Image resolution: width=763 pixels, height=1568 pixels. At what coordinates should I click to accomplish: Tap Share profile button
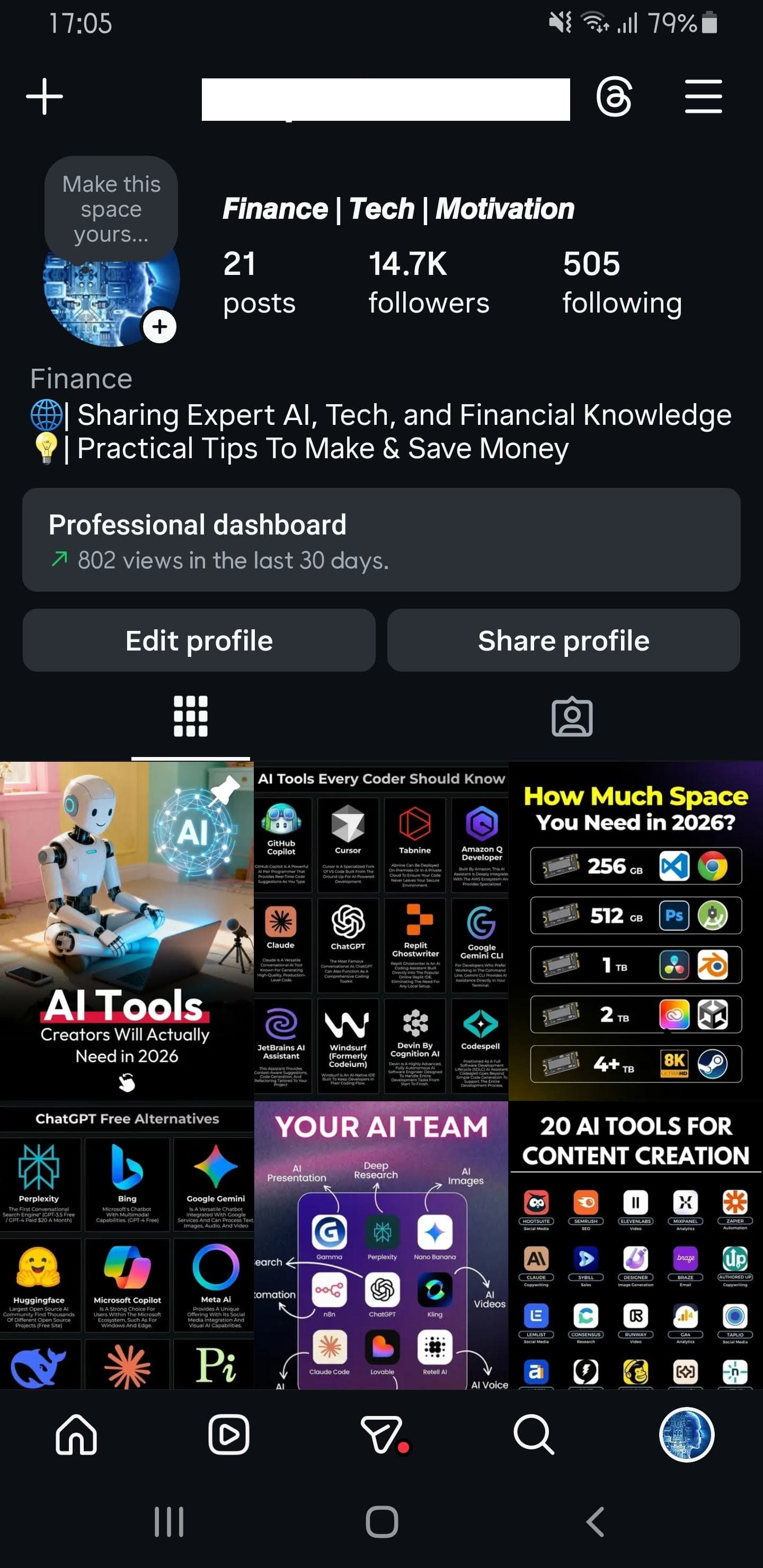point(563,640)
